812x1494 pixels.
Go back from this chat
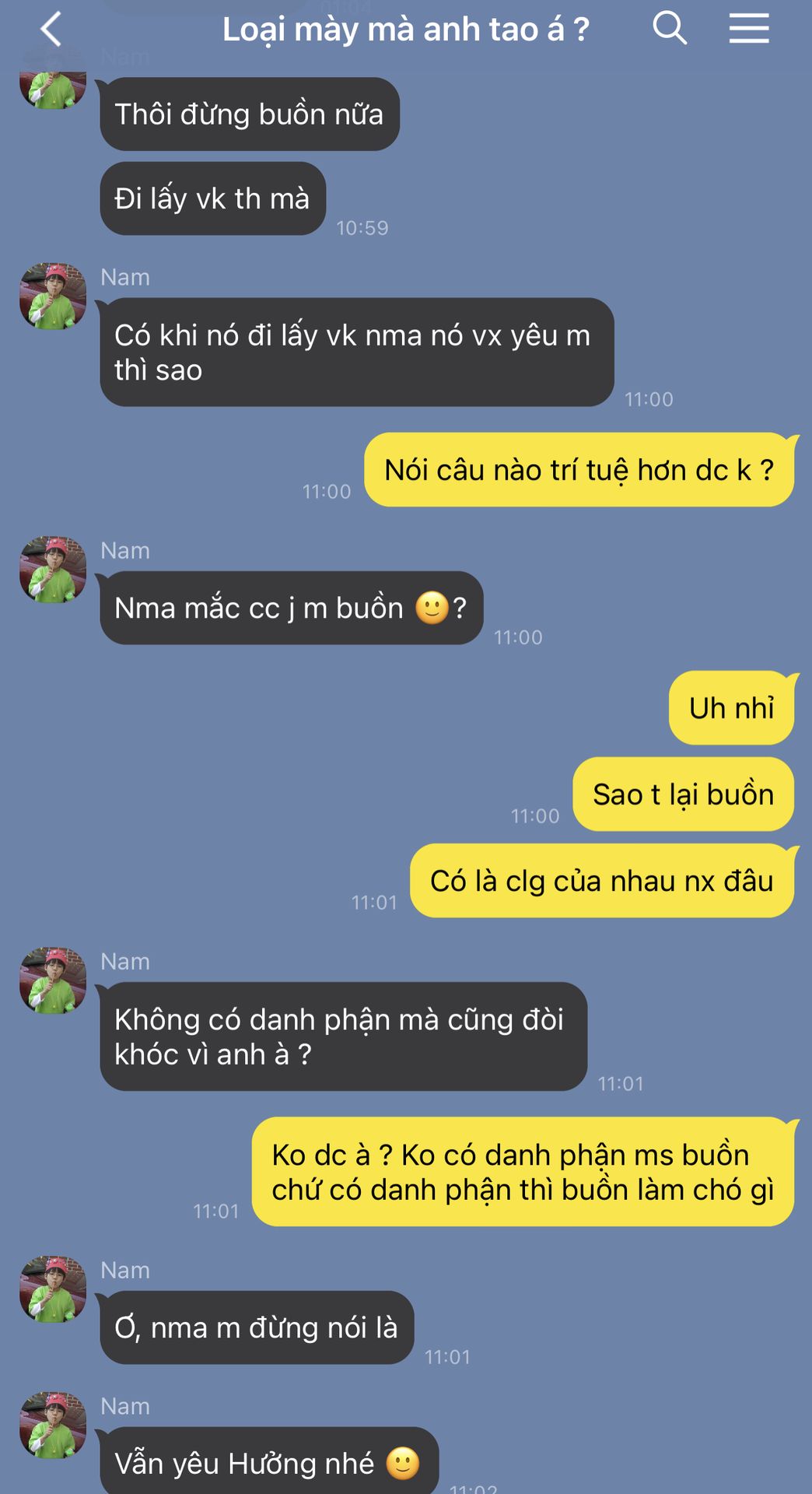[51, 30]
